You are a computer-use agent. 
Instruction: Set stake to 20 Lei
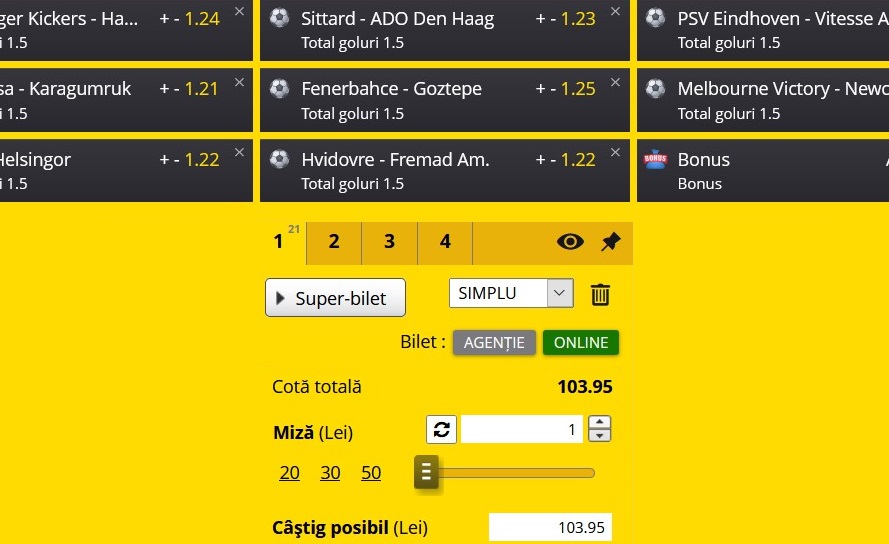click(x=289, y=473)
